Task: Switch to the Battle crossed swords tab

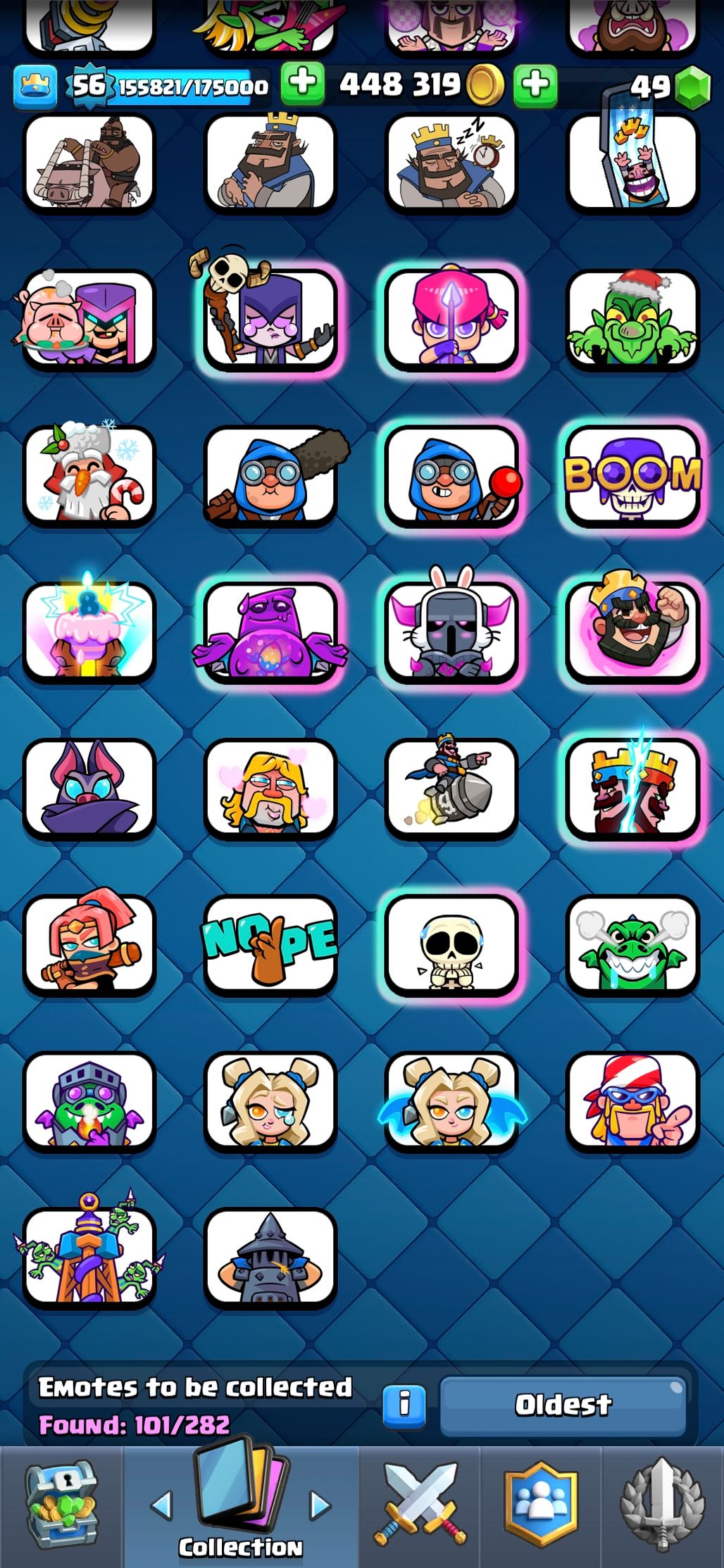Action: (420, 1505)
